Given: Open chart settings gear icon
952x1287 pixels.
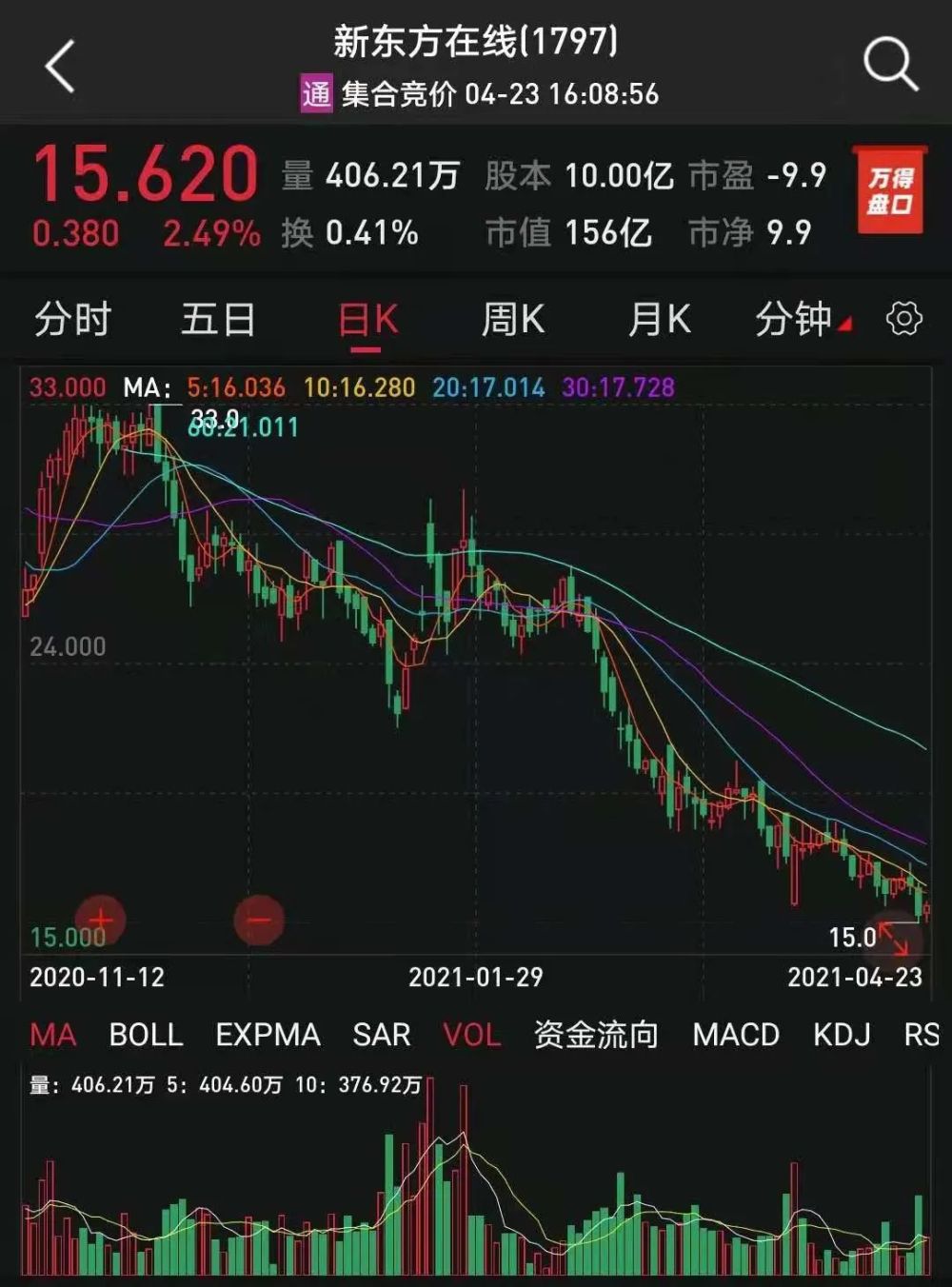Looking at the screenshot, I should point(903,320).
